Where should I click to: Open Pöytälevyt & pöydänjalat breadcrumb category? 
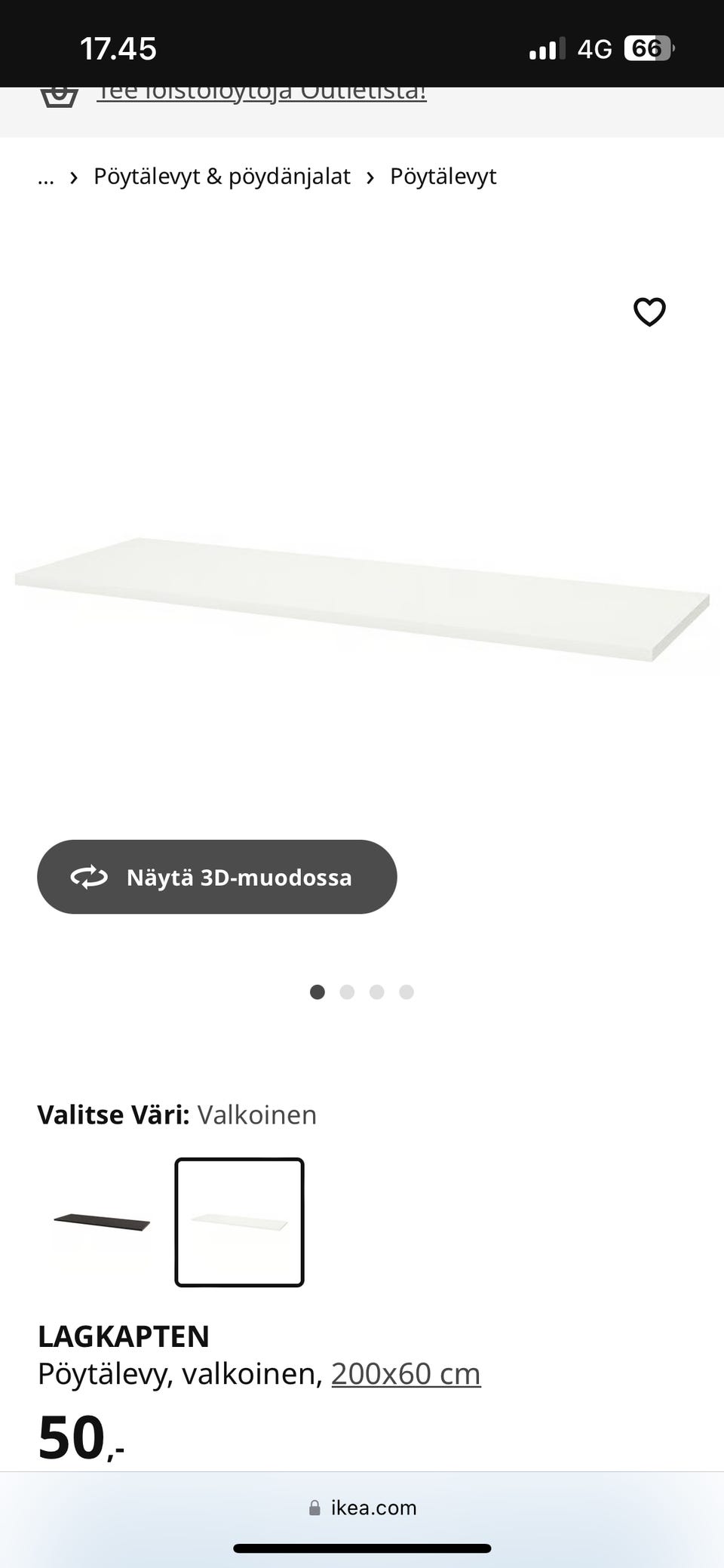[x=222, y=176]
